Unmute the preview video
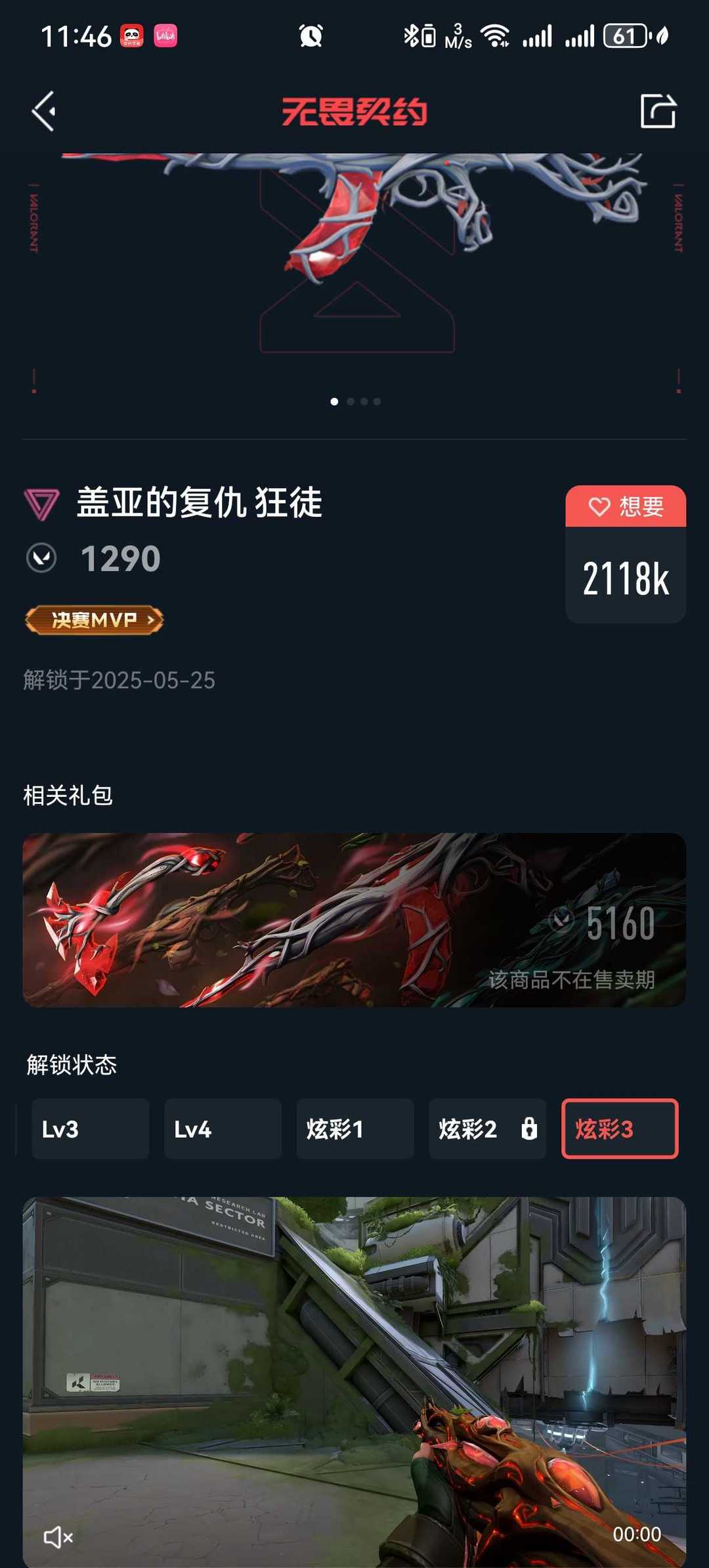 58,1537
